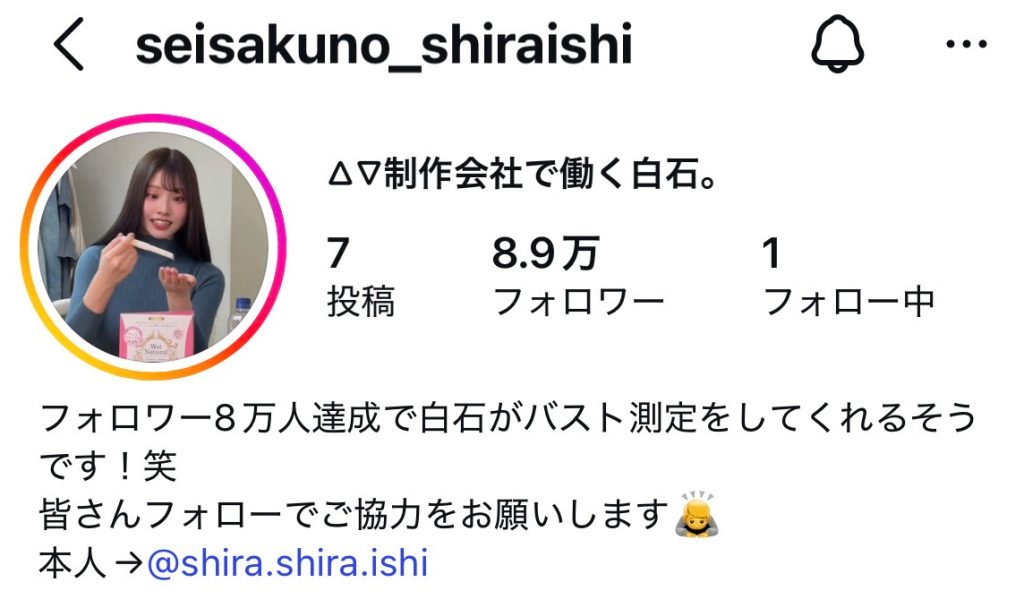Image resolution: width=1024 pixels, height=608 pixels.
Task: View the story via the profile picture
Action: [x=153, y=247]
